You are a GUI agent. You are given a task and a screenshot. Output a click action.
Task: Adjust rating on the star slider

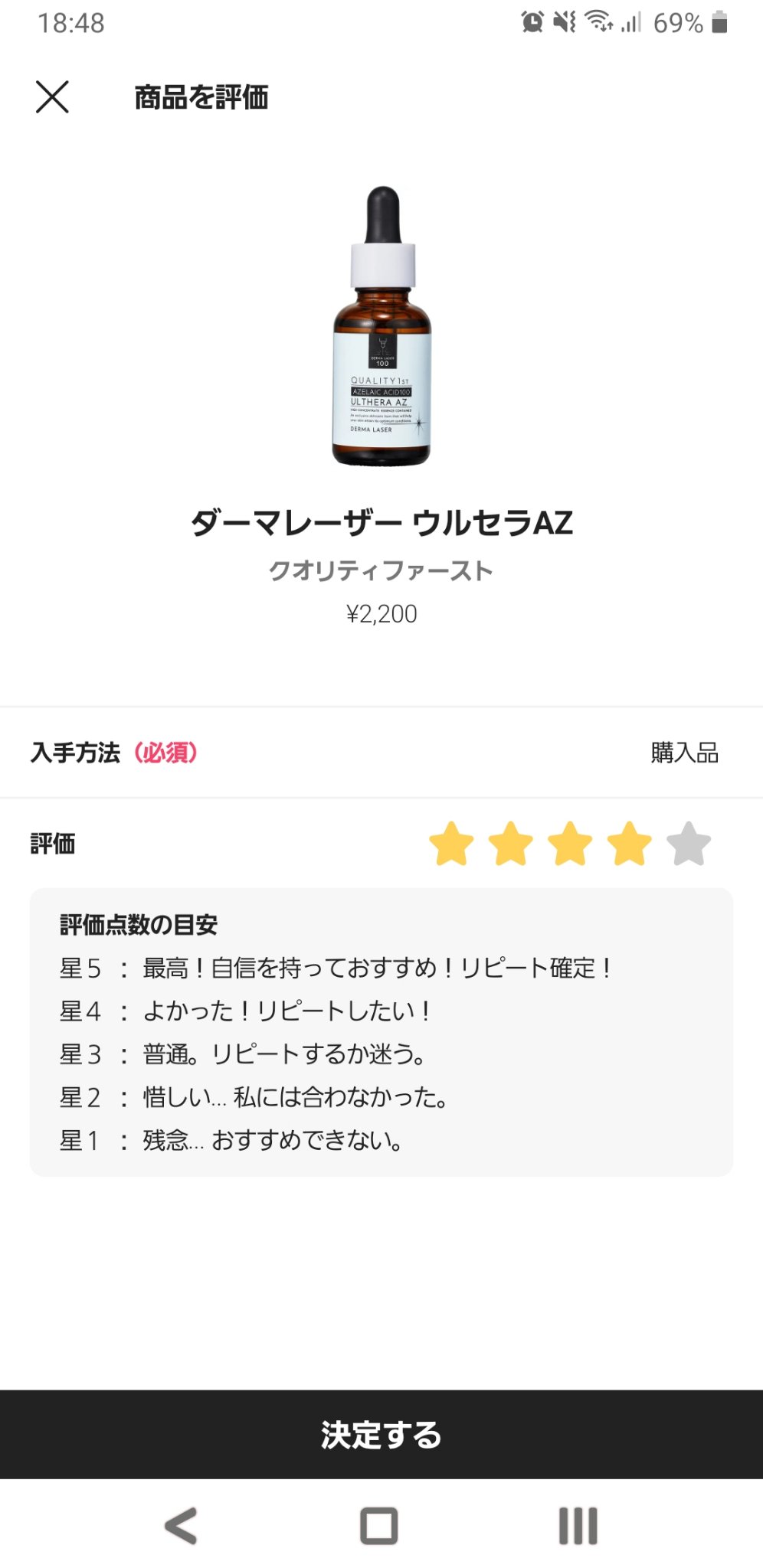(x=571, y=842)
